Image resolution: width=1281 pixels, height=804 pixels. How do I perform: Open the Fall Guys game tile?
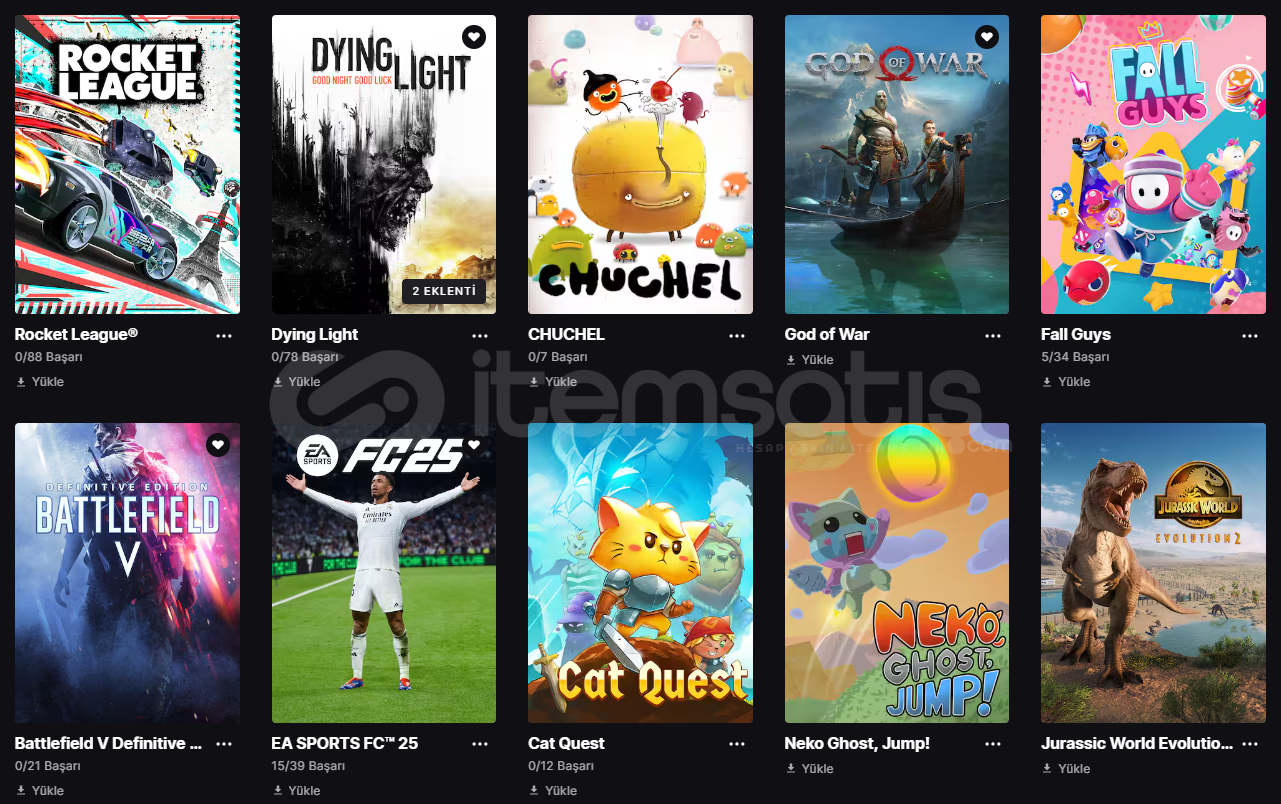coord(1153,164)
